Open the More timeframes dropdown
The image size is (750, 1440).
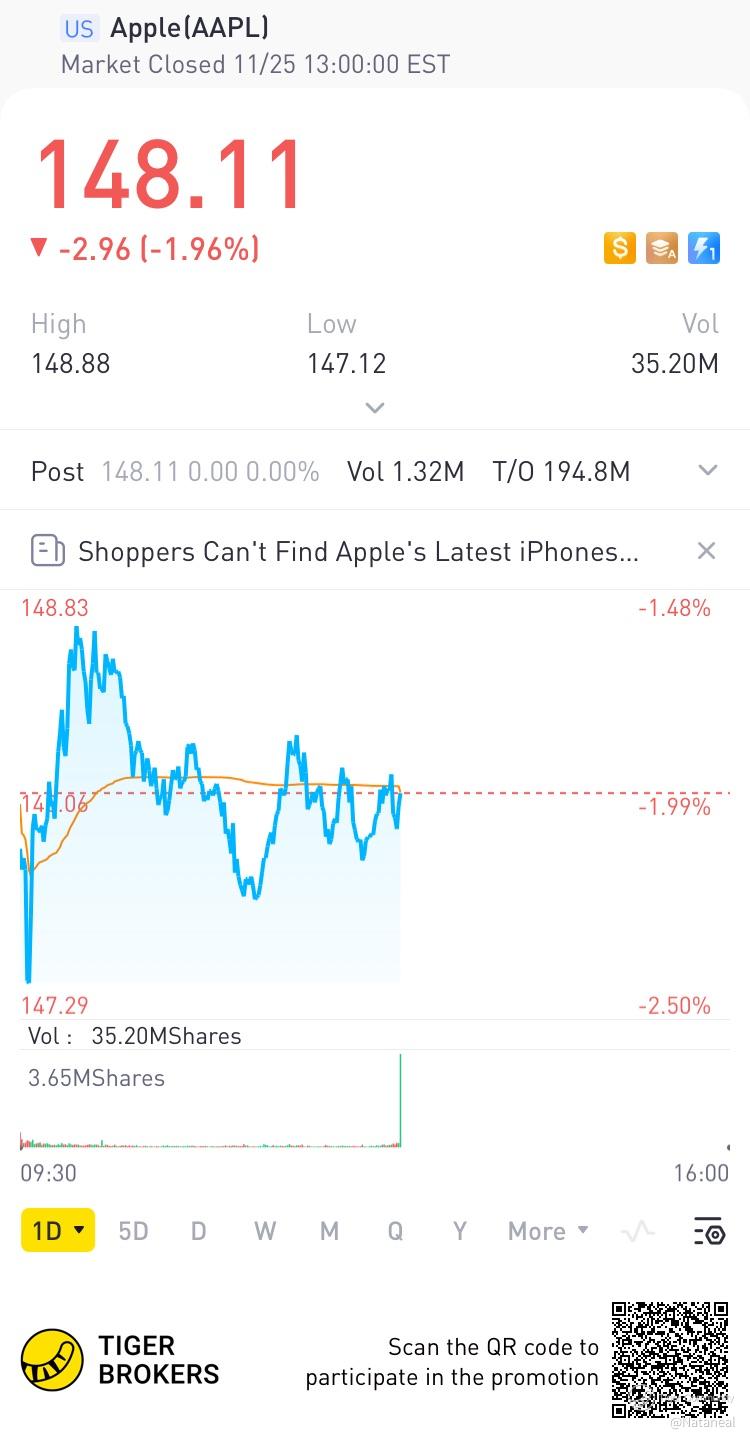[548, 1231]
